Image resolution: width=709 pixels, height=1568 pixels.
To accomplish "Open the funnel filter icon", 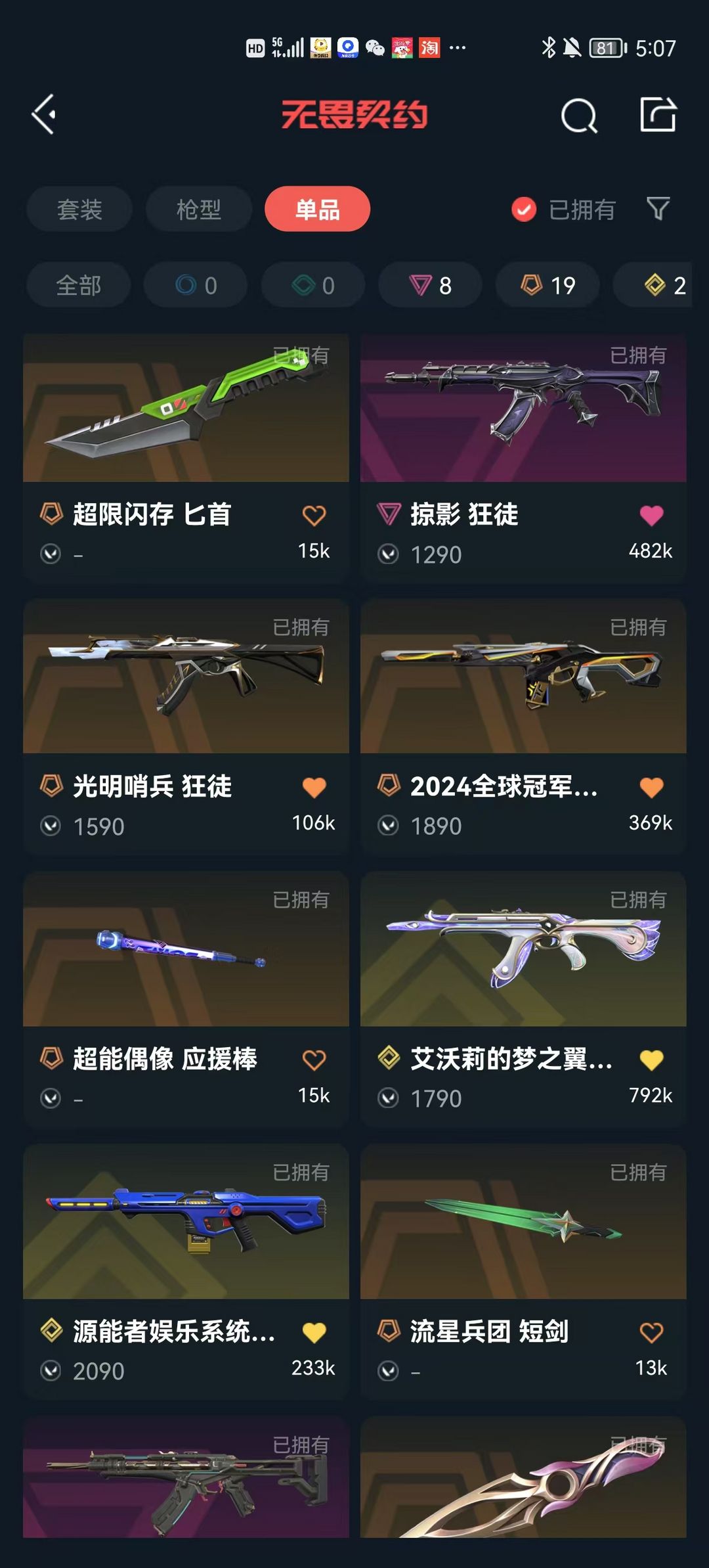I will [x=658, y=209].
